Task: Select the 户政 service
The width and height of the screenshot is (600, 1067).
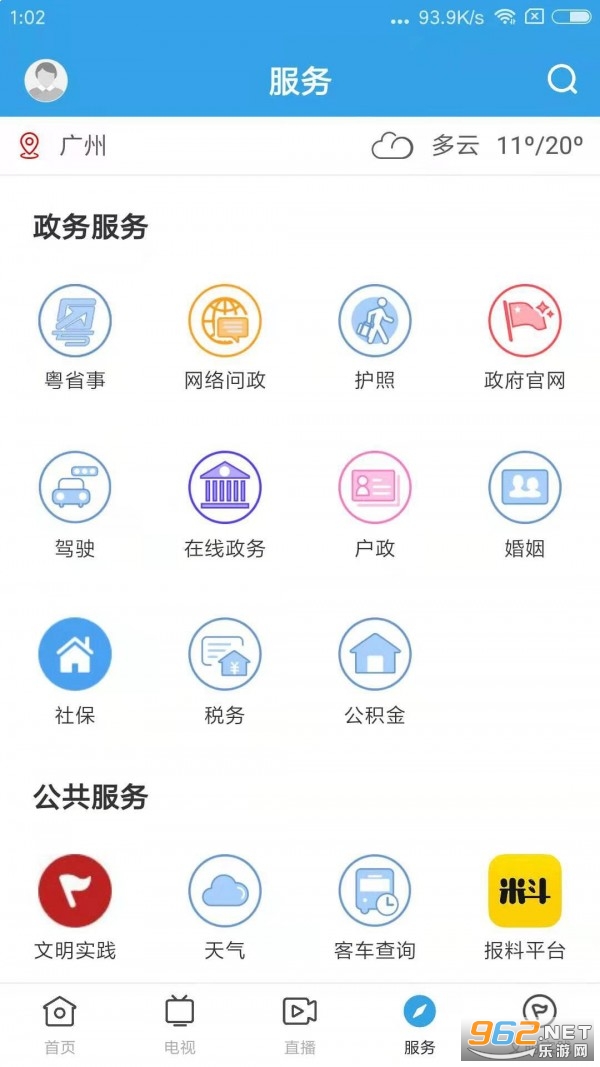Action: (x=375, y=489)
